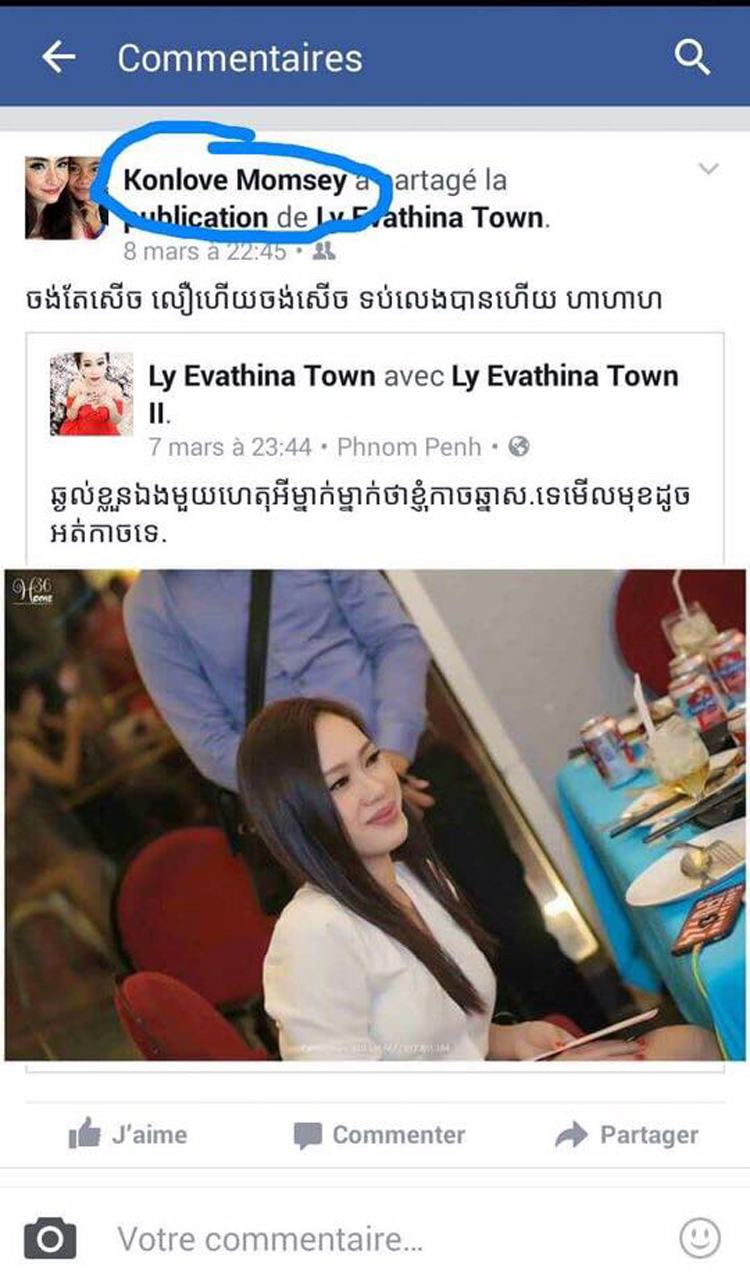Open Konlove Momsey's profile picture

pos(64,197)
